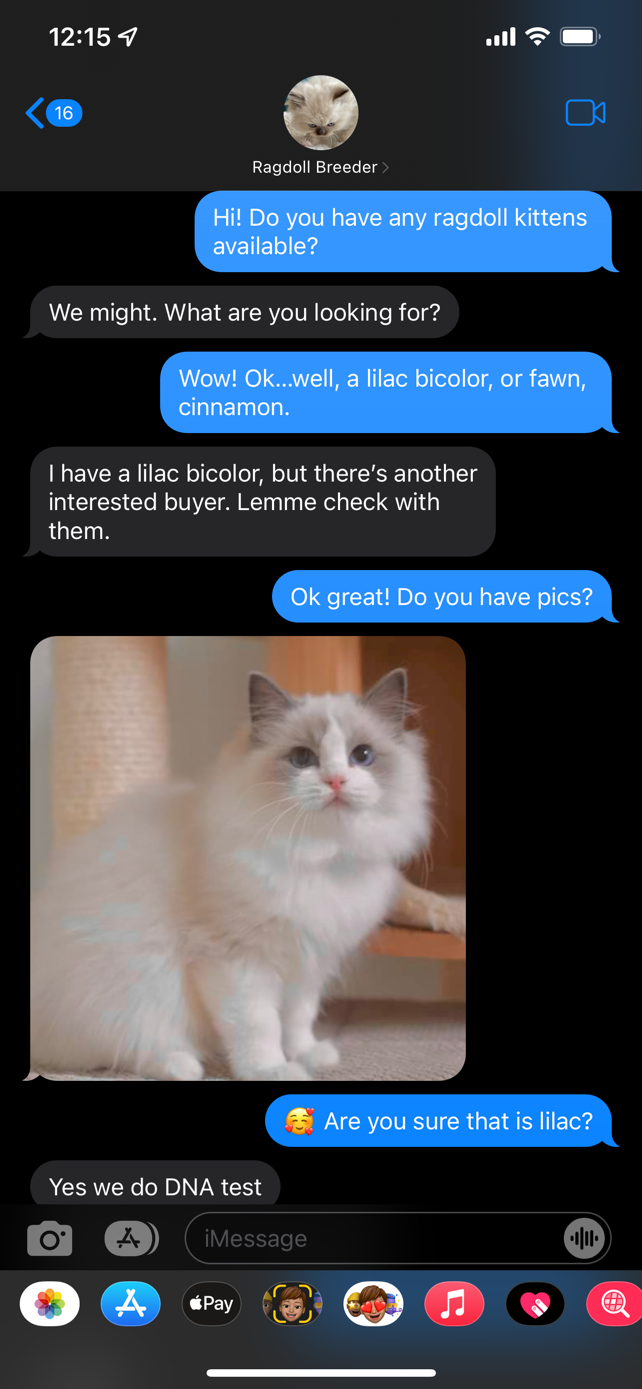Open the Photos iMessage app

click(x=50, y=1304)
